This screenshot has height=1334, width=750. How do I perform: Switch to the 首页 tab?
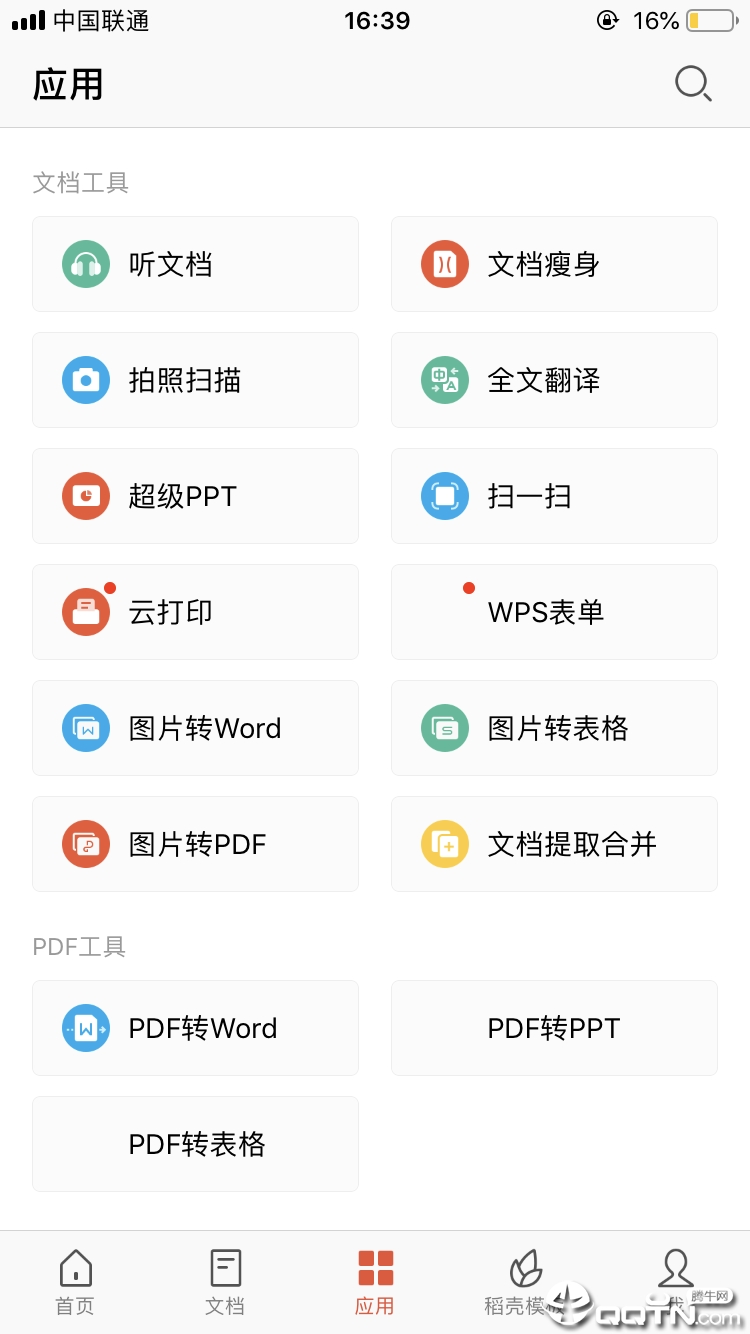tap(75, 1282)
